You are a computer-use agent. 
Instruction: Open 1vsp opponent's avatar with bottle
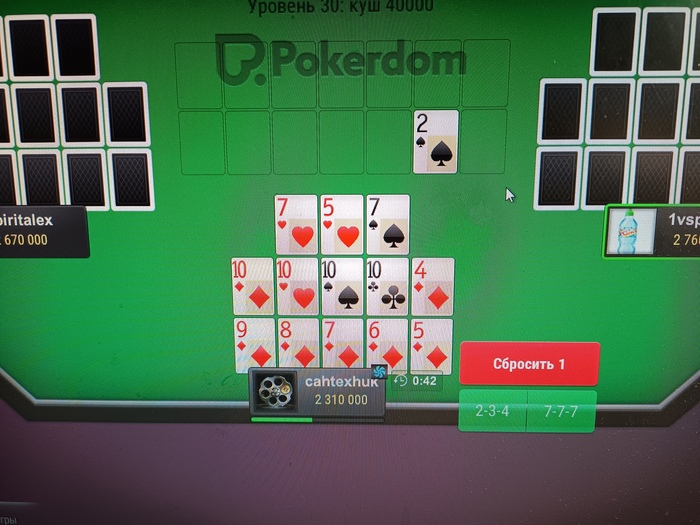pos(634,231)
